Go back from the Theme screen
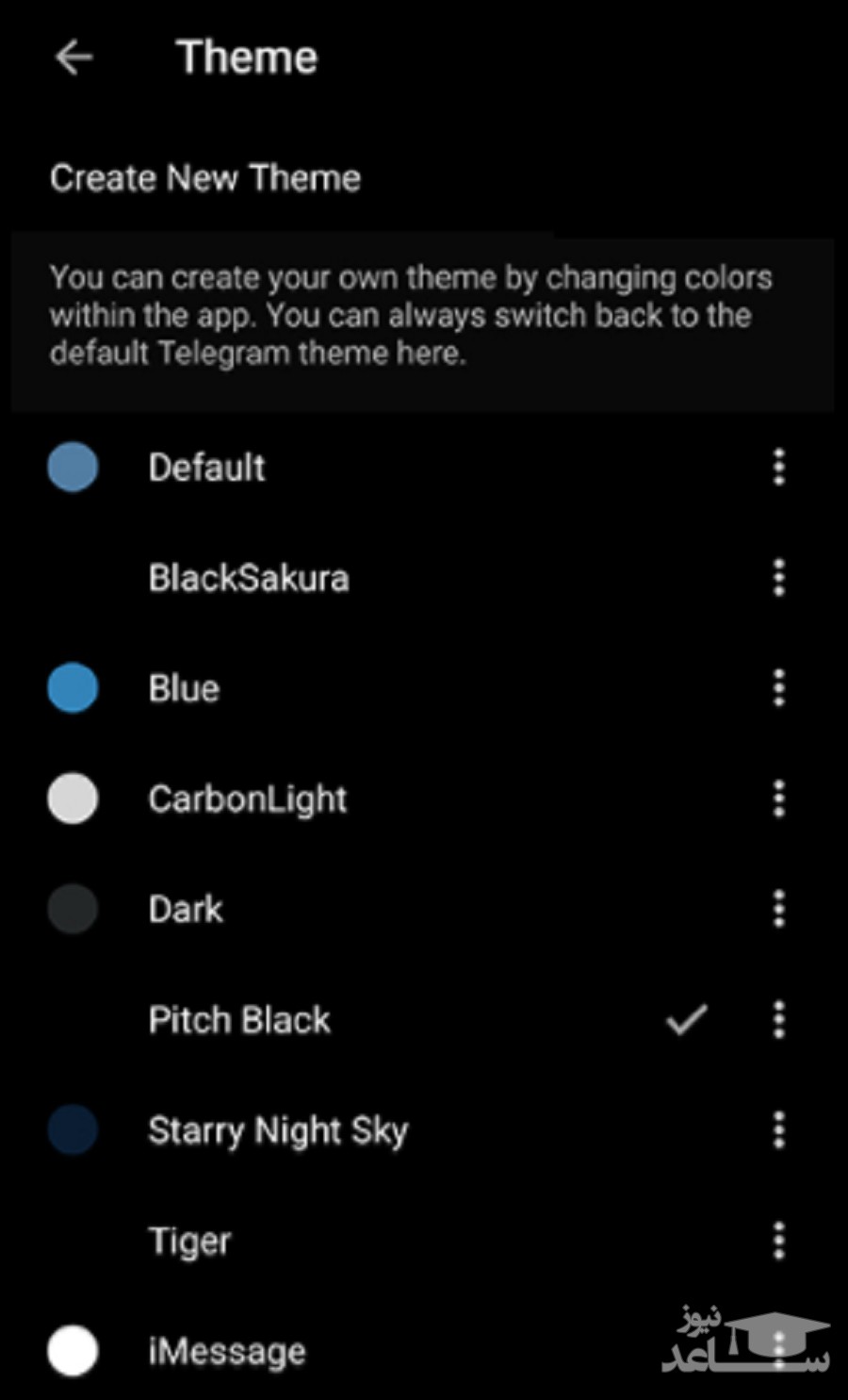Image resolution: width=848 pixels, height=1400 pixels. point(73,58)
